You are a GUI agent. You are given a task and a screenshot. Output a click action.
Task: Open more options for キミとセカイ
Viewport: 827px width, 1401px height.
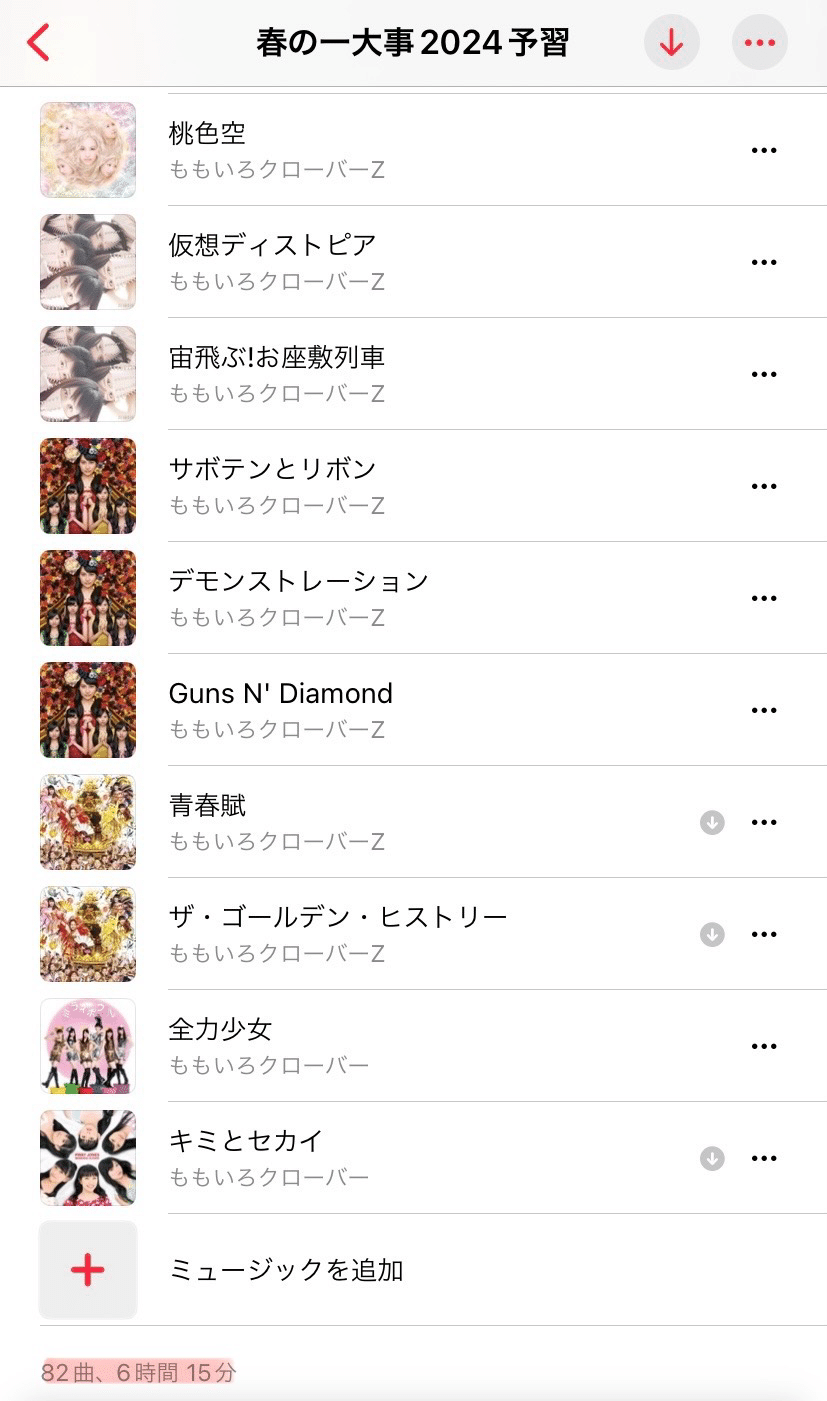tap(764, 1158)
